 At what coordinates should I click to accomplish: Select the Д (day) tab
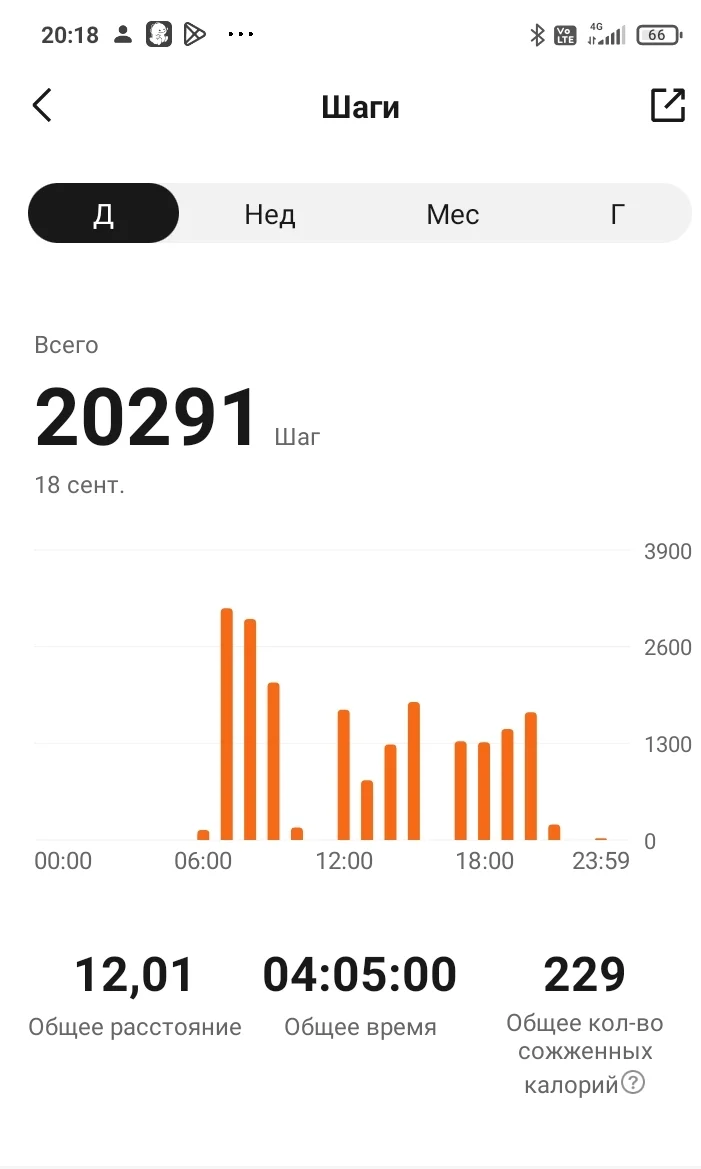pos(104,214)
